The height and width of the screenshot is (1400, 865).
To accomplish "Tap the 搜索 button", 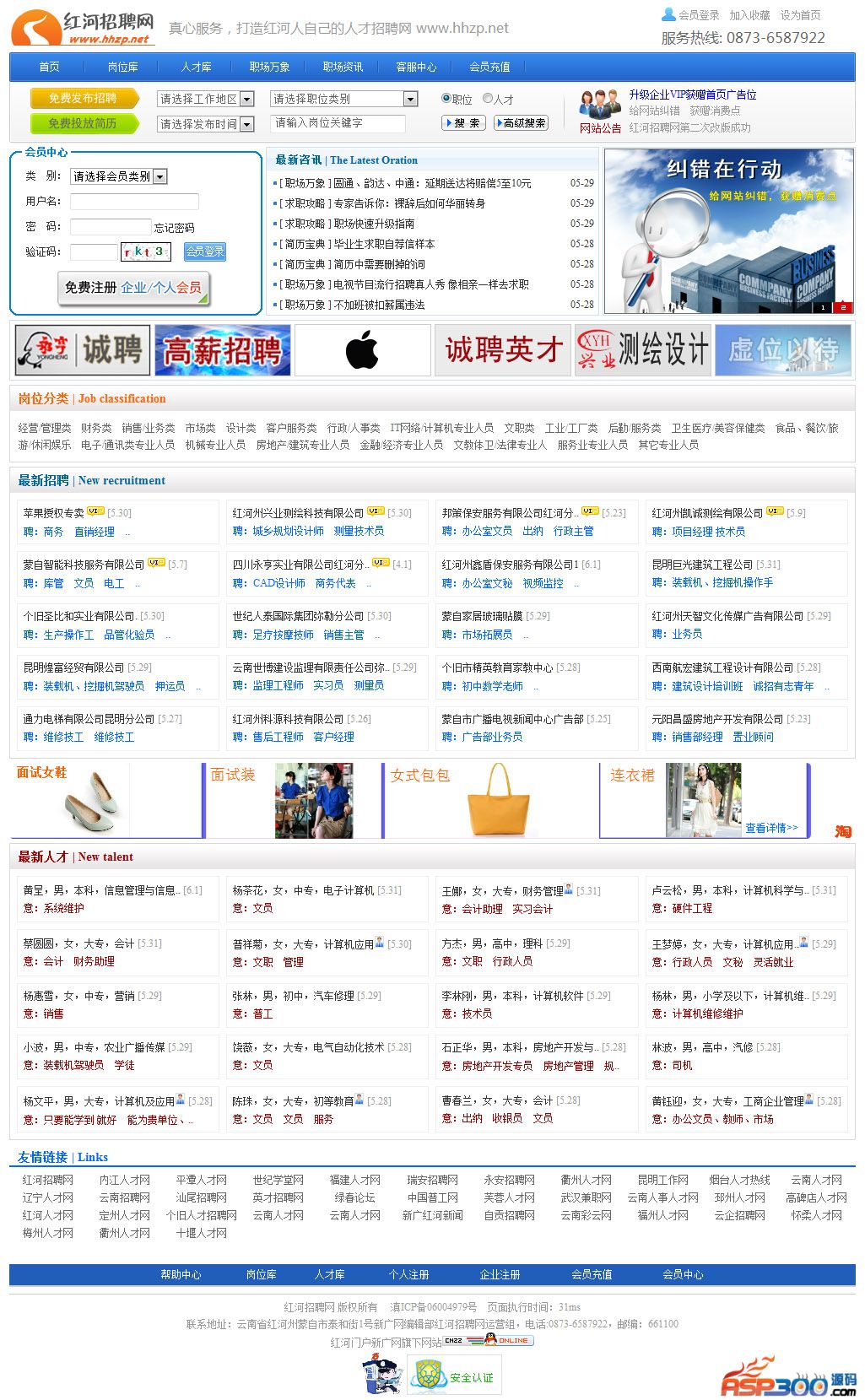I will [463, 123].
